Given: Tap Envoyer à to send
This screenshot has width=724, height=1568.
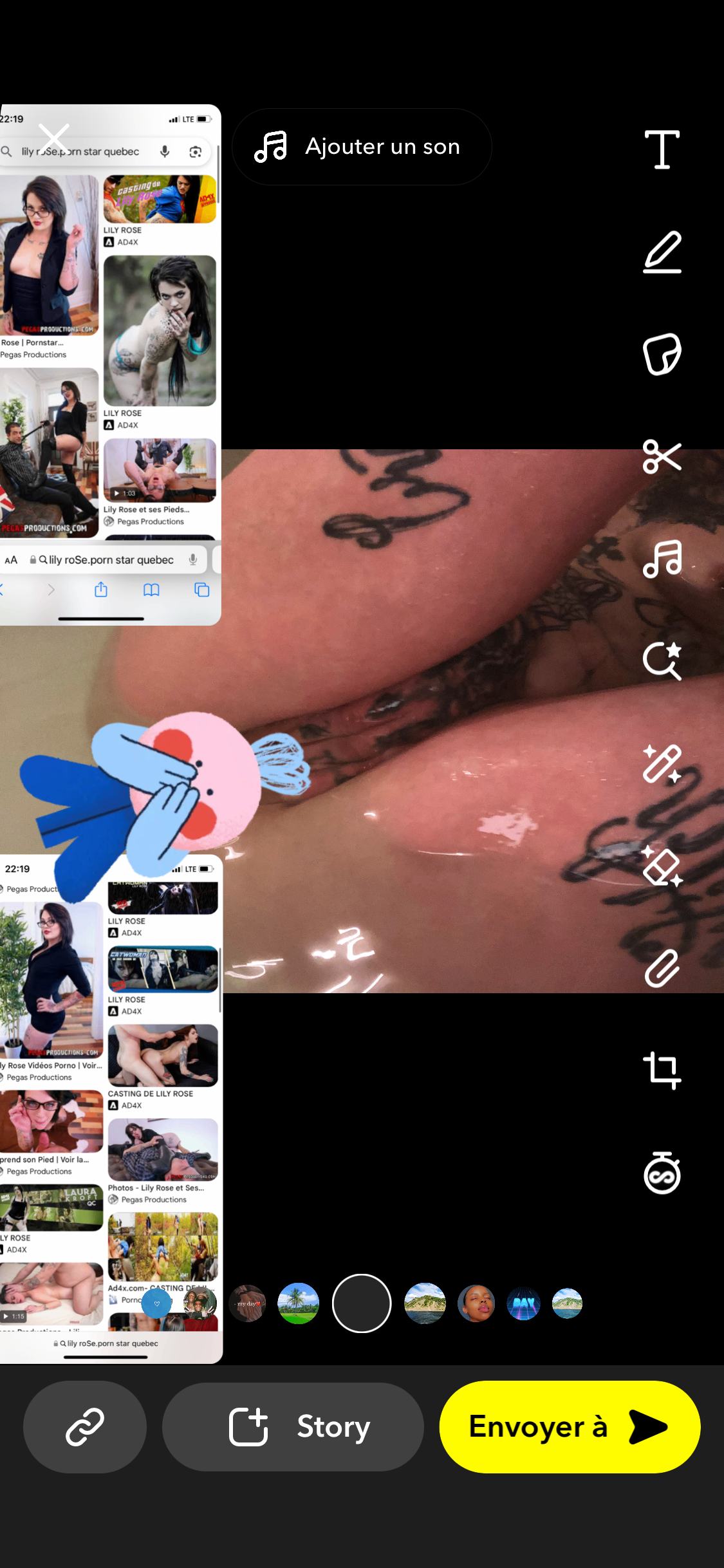Looking at the screenshot, I should [x=570, y=1426].
